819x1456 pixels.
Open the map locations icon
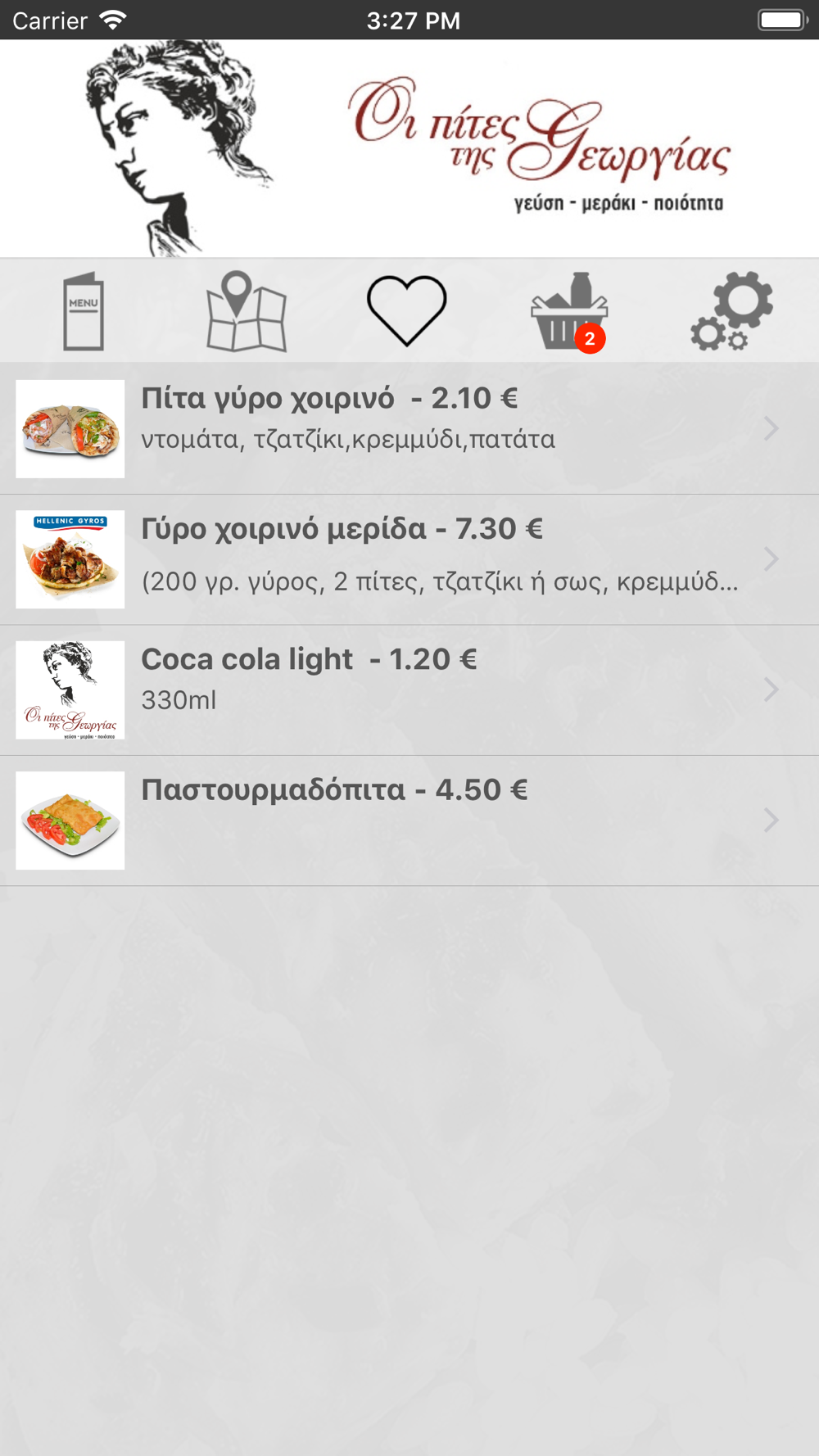[246, 311]
